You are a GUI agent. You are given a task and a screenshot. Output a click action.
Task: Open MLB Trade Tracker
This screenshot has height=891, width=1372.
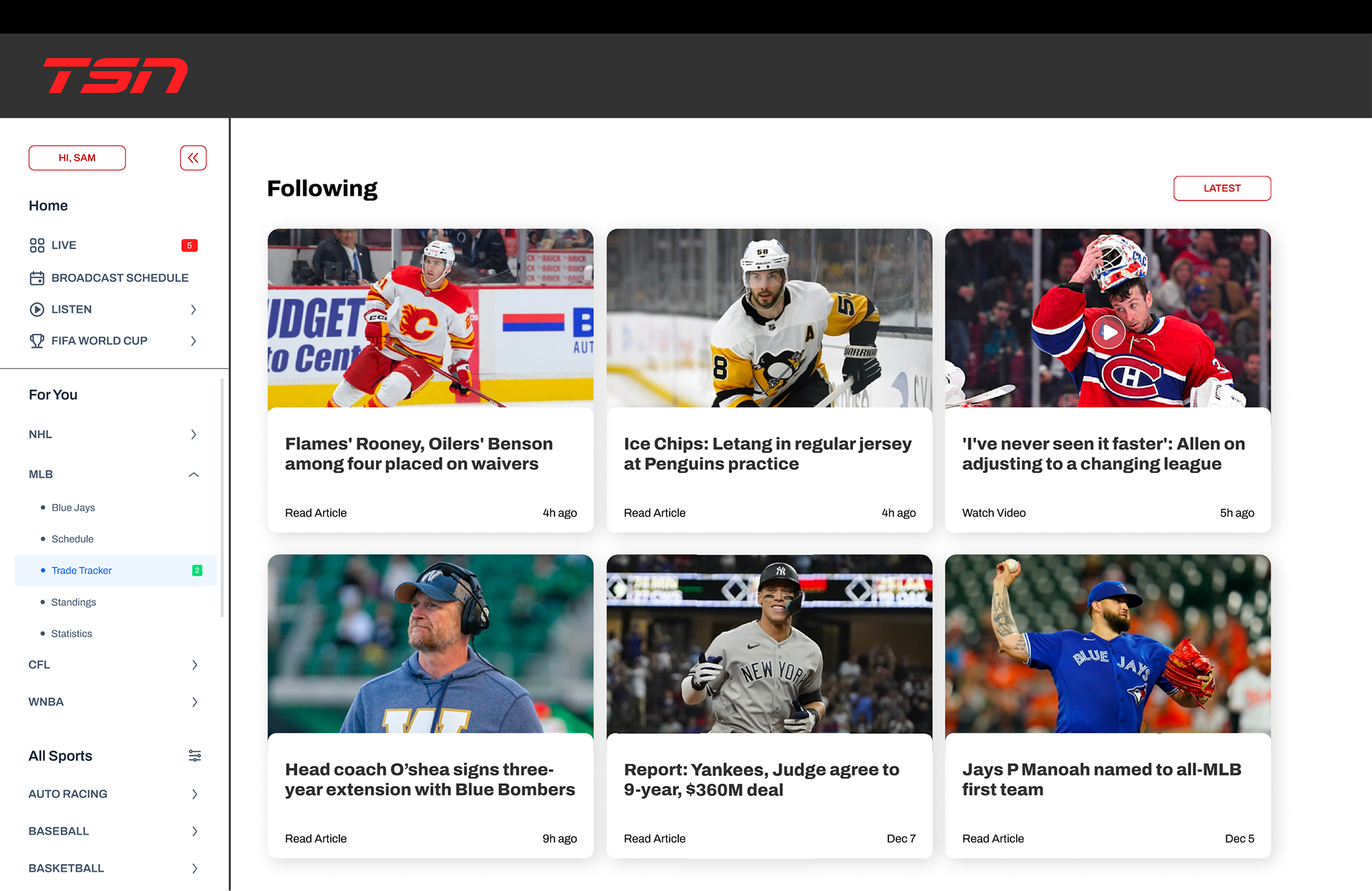click(x=81, y=570)
